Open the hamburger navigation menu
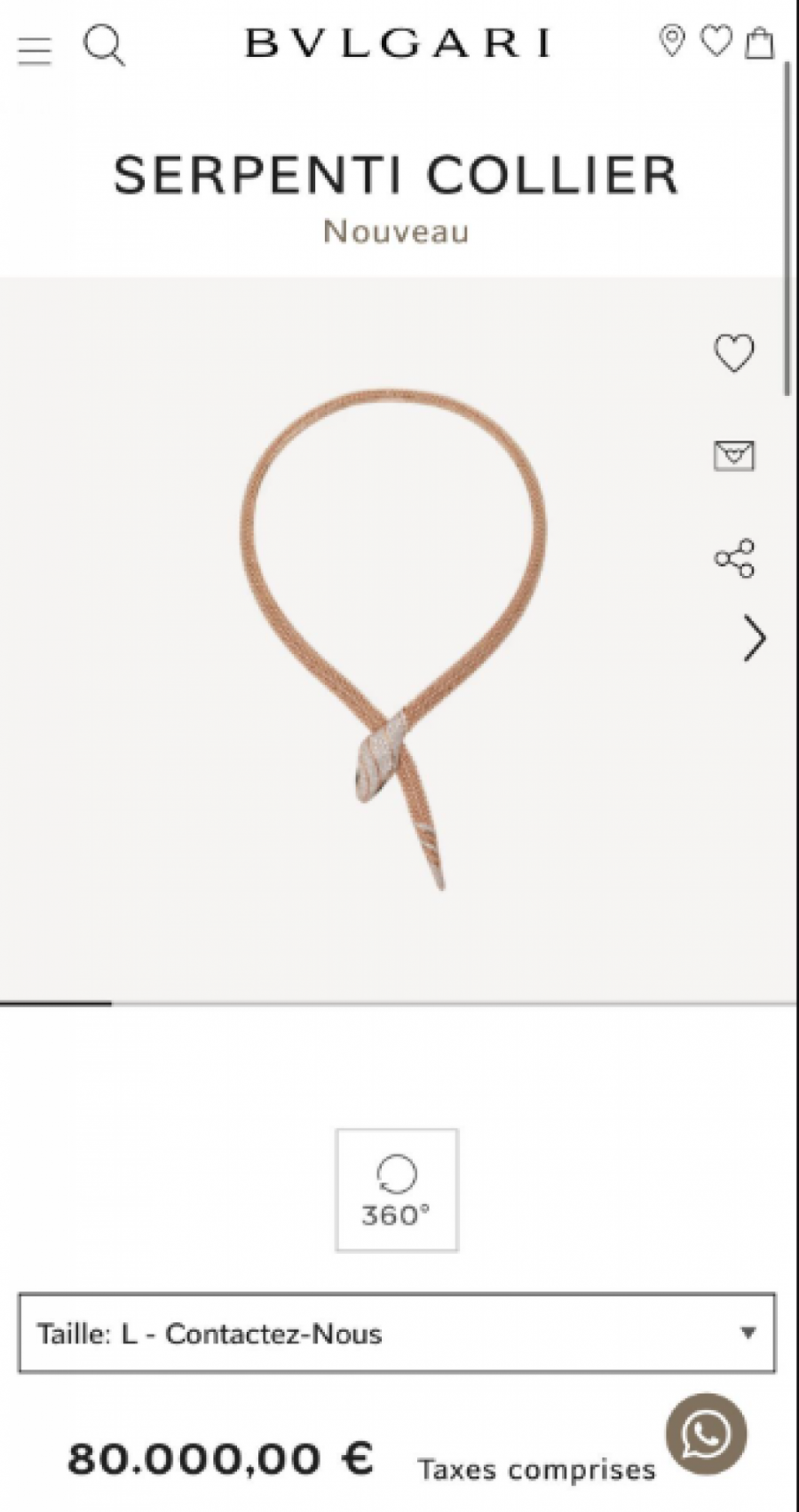The width and height of the screenshot is (799, 1512). tap(35, 48)
